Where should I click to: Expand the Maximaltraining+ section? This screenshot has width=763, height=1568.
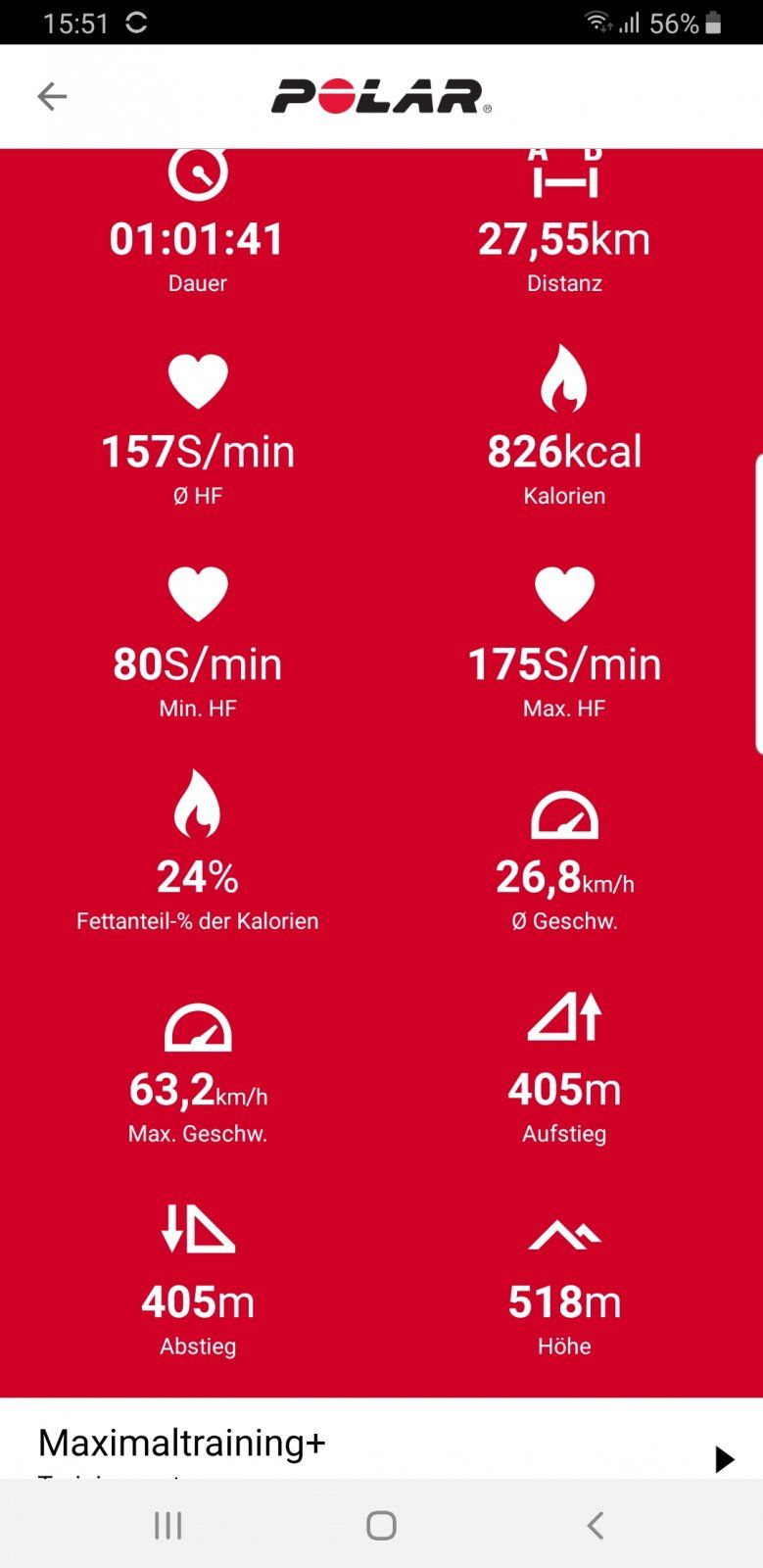pos(724,1458)
